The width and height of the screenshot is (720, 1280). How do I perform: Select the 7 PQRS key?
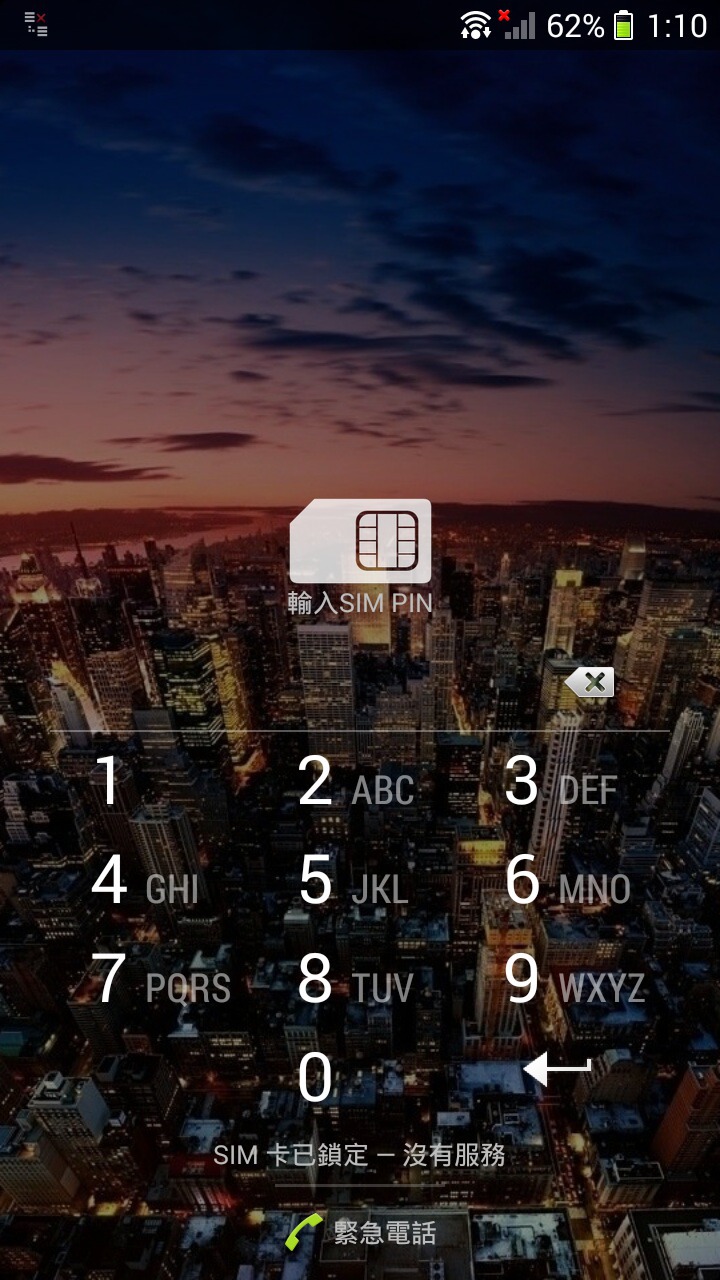(x=160, y=981)
